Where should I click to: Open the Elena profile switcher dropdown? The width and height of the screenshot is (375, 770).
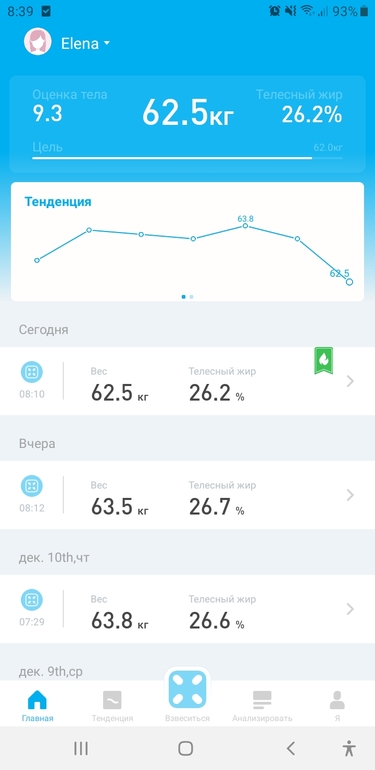[x=85, y=43]
